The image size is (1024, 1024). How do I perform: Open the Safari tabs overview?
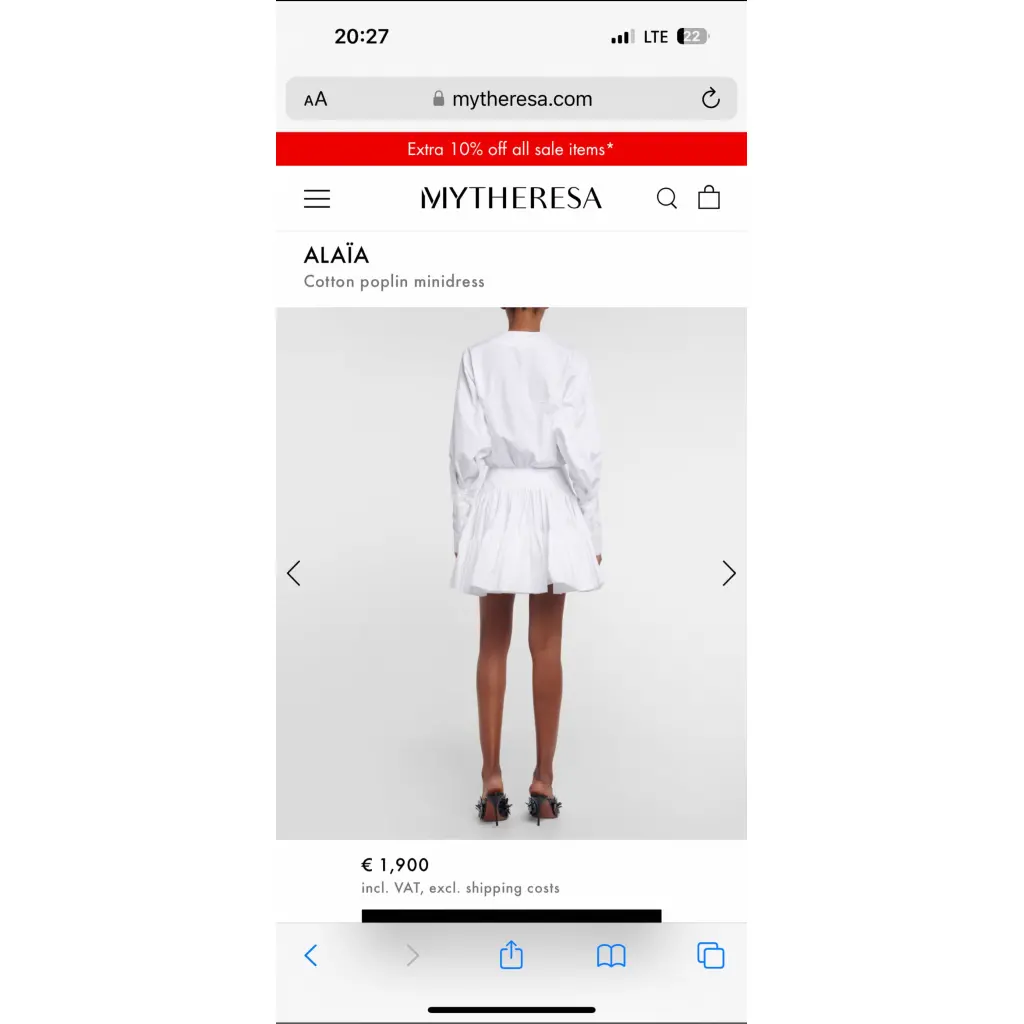click(710, 955)
